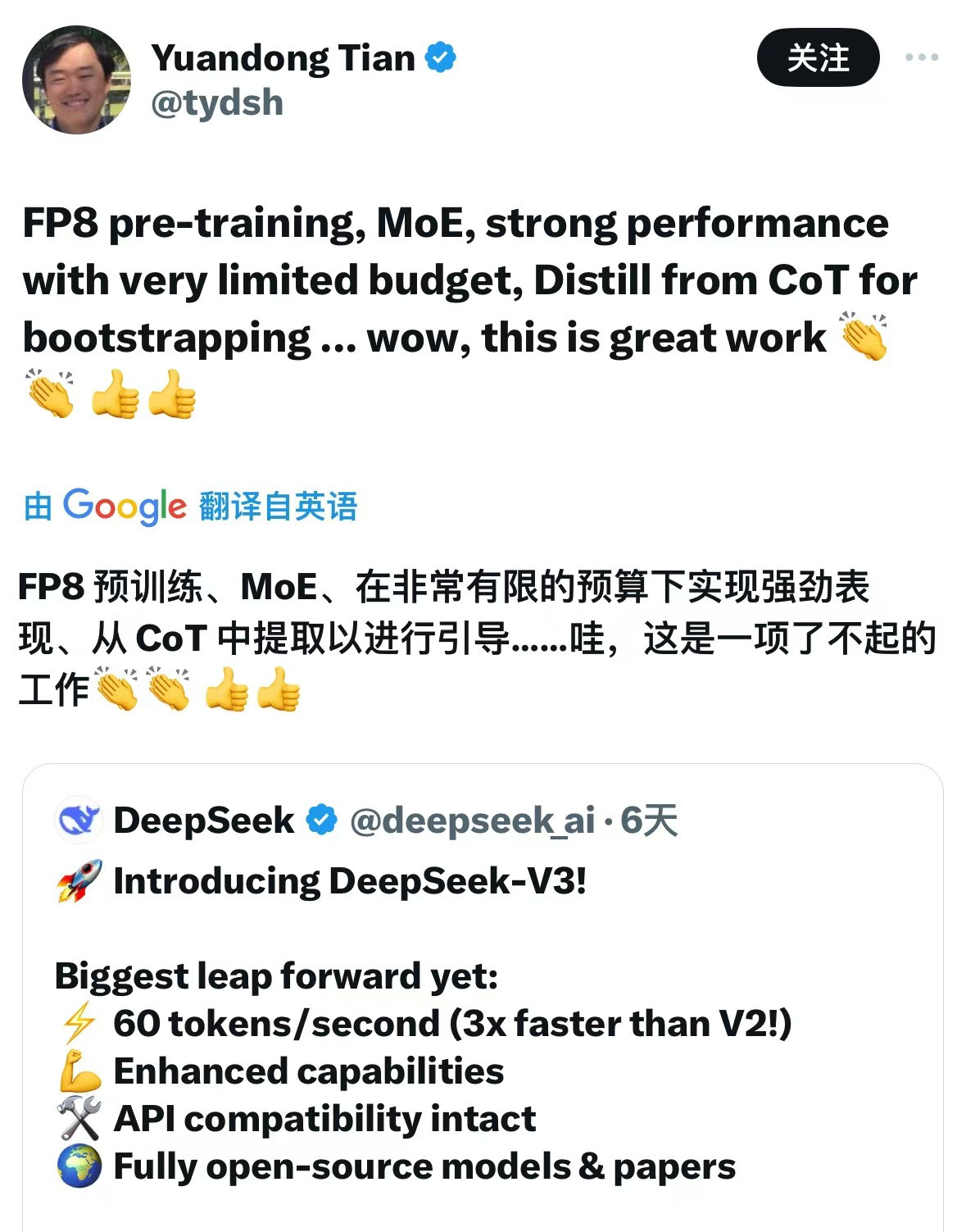
Task: Open the @tydsh profile handle
Action: tap(217, 103)
